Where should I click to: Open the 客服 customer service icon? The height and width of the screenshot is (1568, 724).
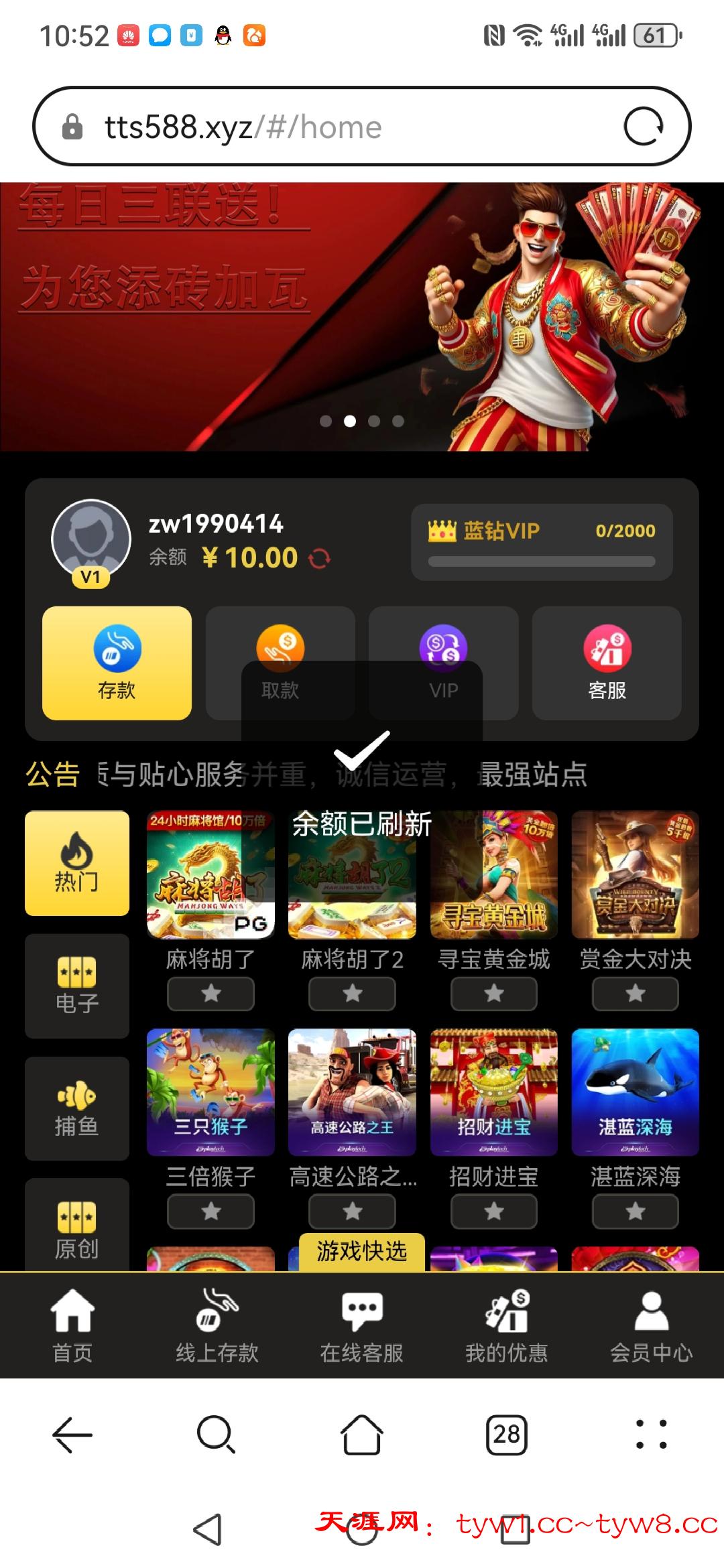[606, 663]
